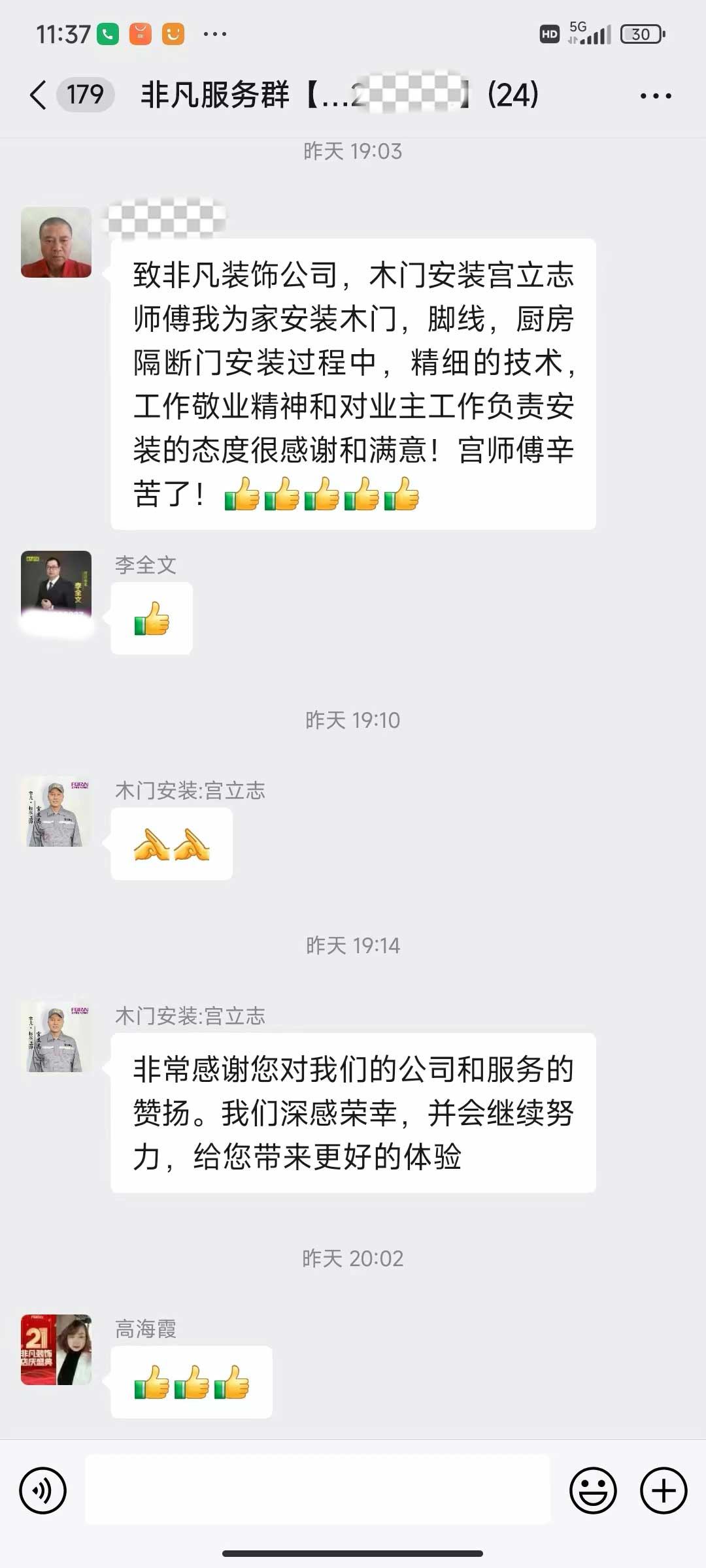Open 宫立志's avatar beside the thank-you reply

[56, 1037]
